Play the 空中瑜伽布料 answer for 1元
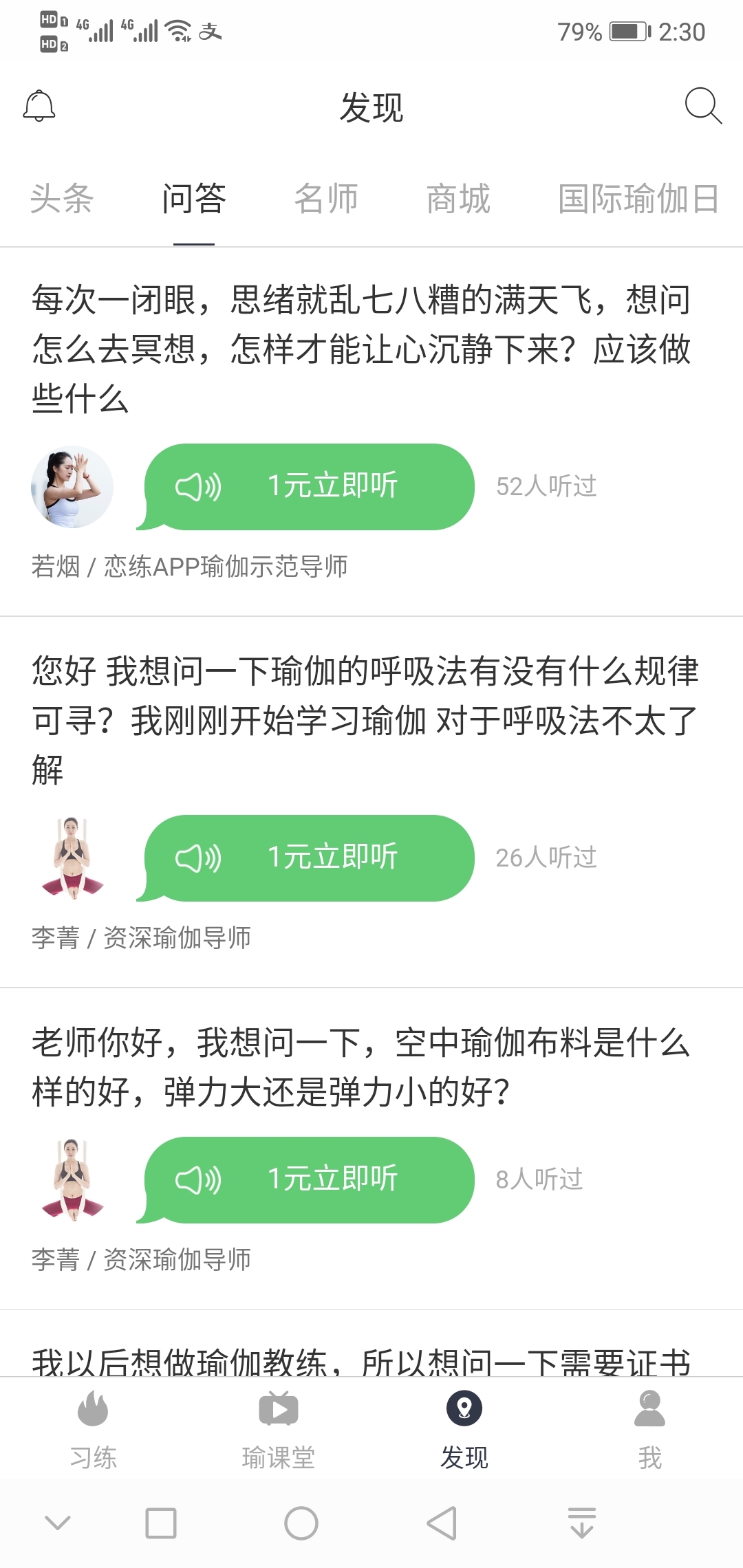743x1568 pixels. pyautogui.click(x=310, y=1180)
